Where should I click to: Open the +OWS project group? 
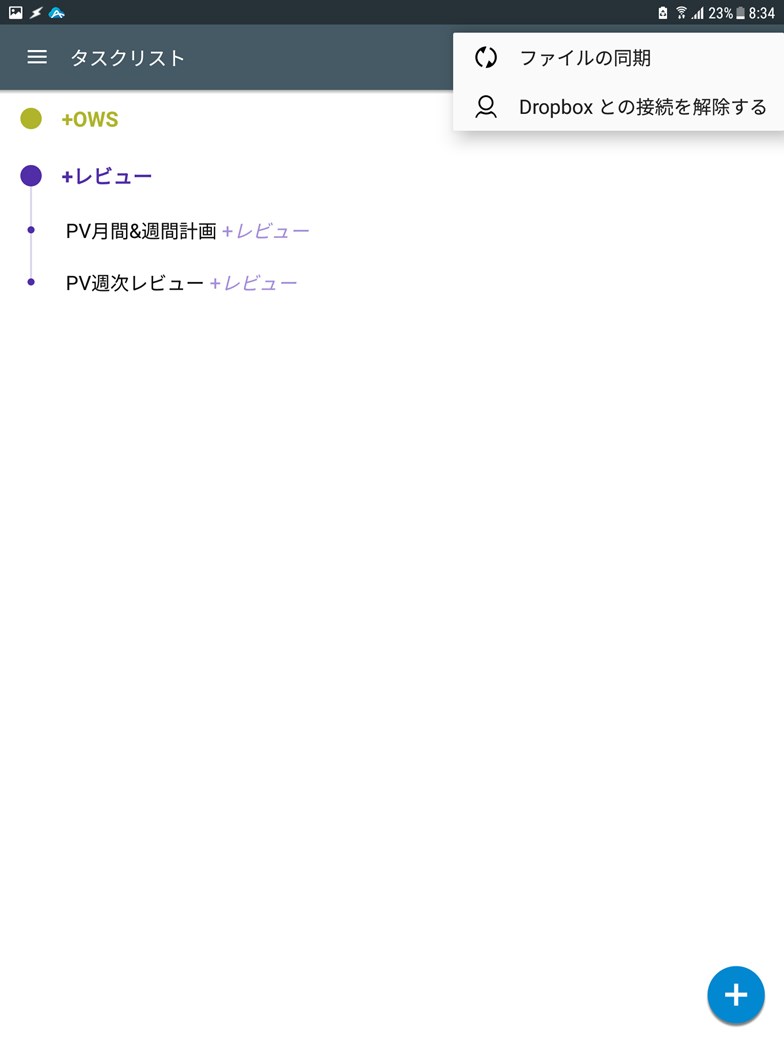point(89,120)
